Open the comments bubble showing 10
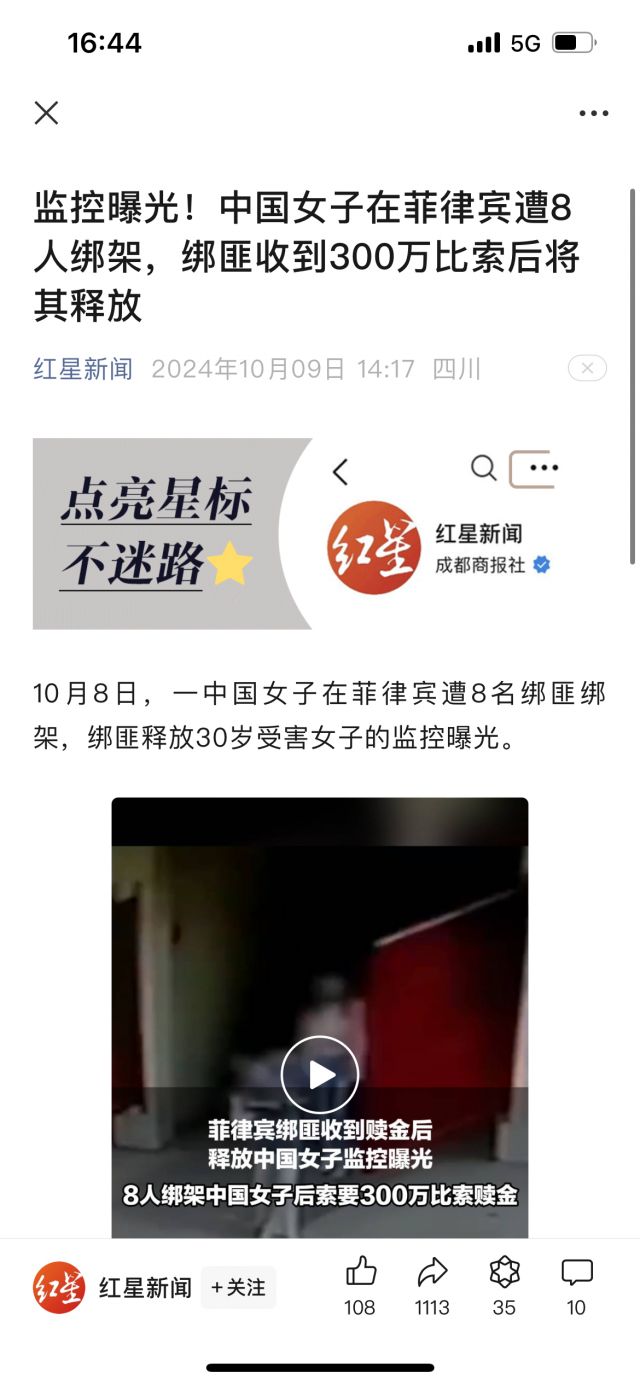Viewport: 640px width, 1385px height. (x=576, y=1273)
